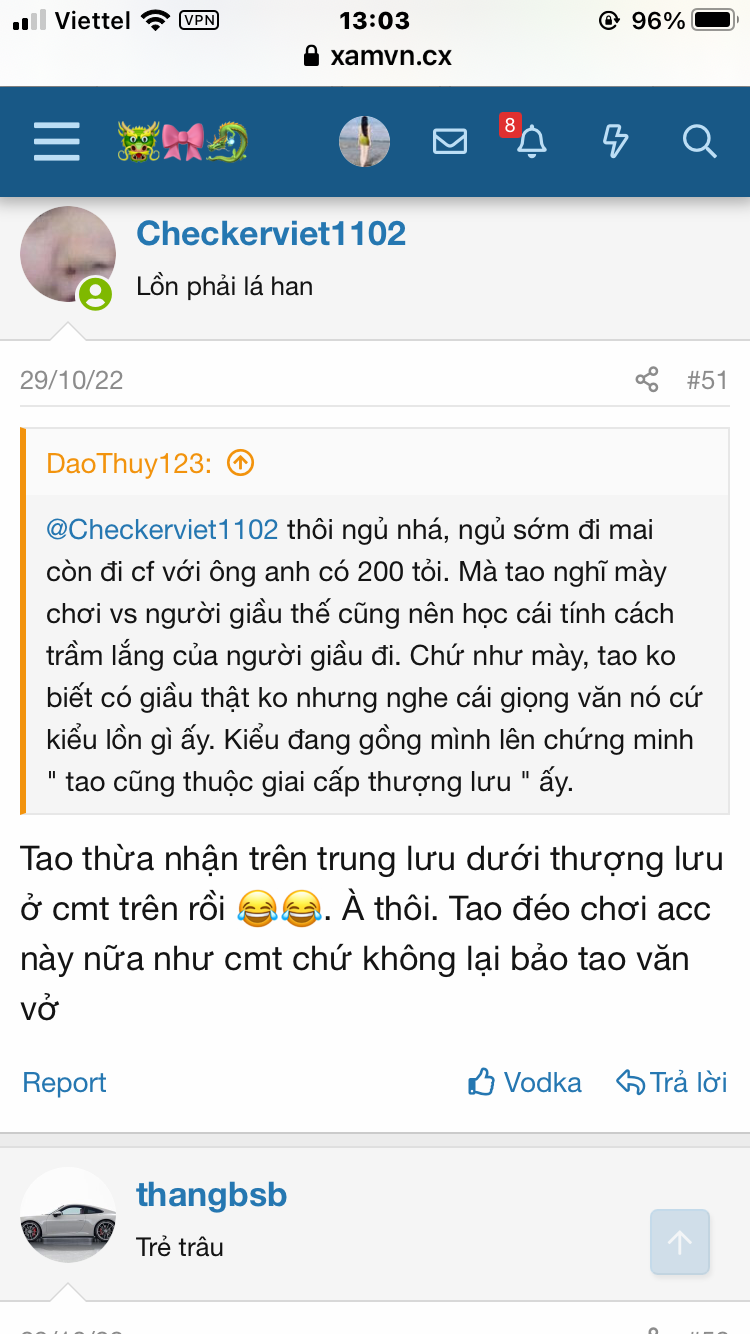Report this post

click(x=64, y=1082)
